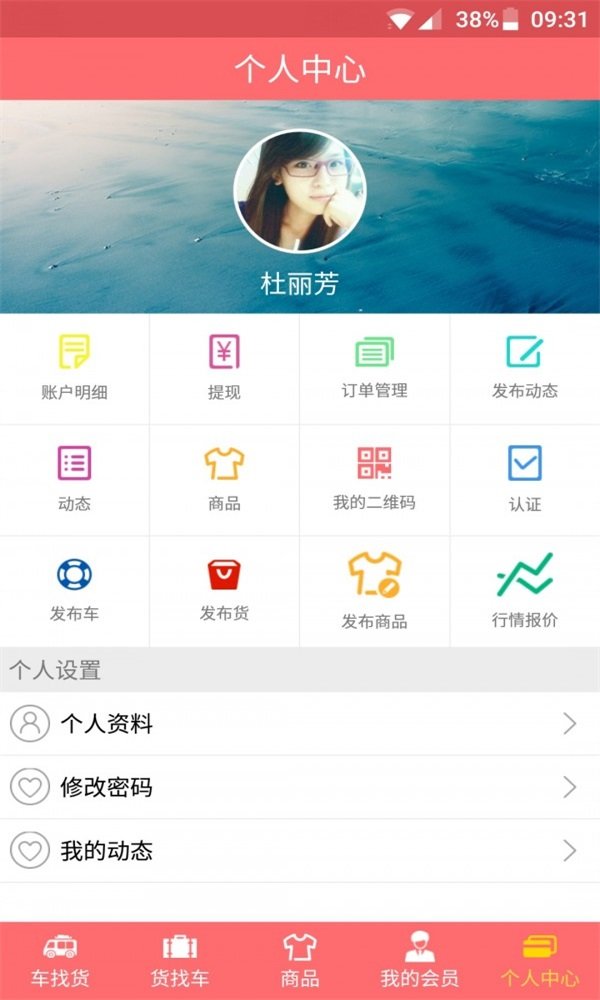Show 我的二维码 QR code
This screenshot has height=1000, width=600.
click(374, 479)
